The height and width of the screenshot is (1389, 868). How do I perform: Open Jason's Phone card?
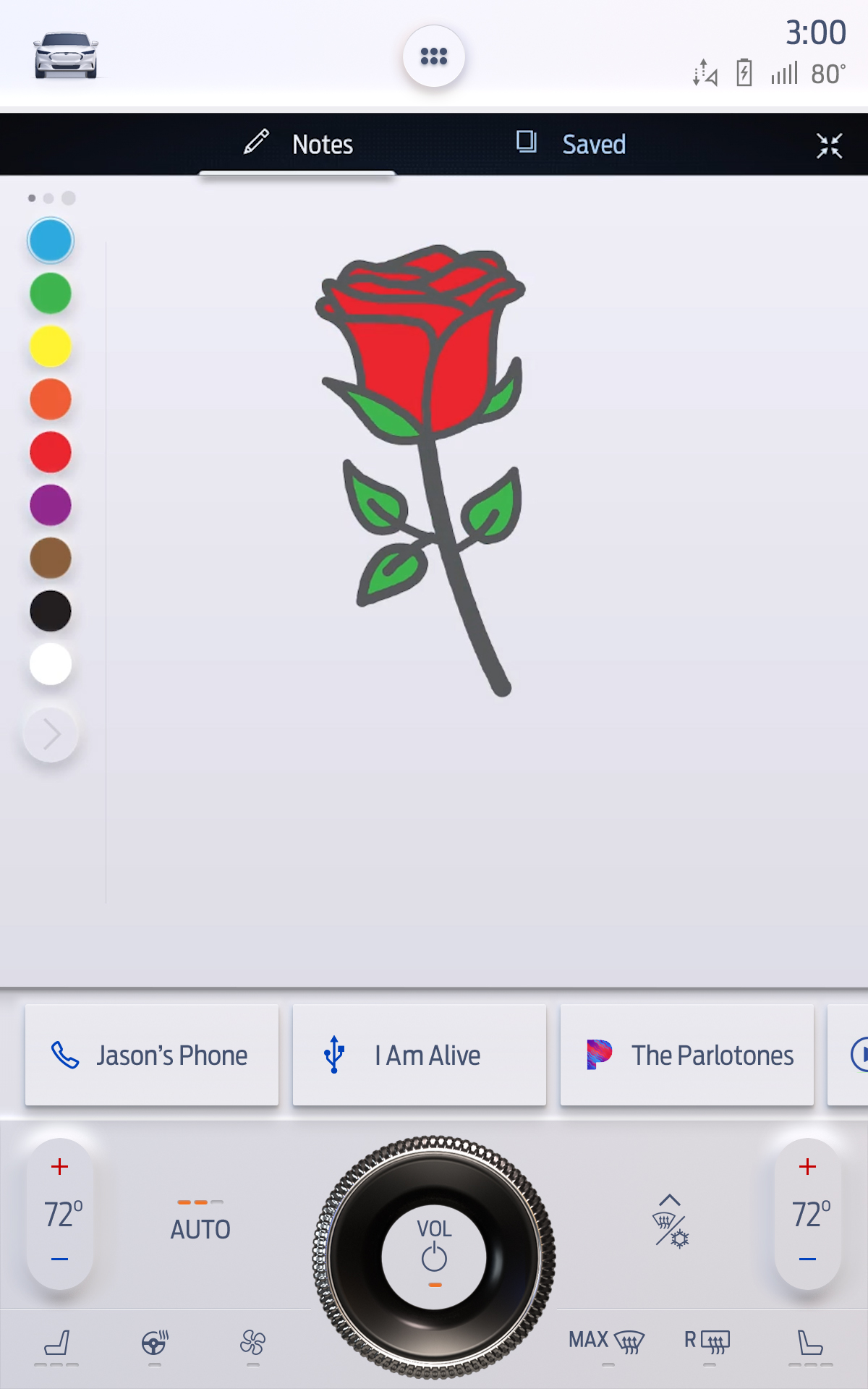pyautogui.click(x=152, y=1055)
